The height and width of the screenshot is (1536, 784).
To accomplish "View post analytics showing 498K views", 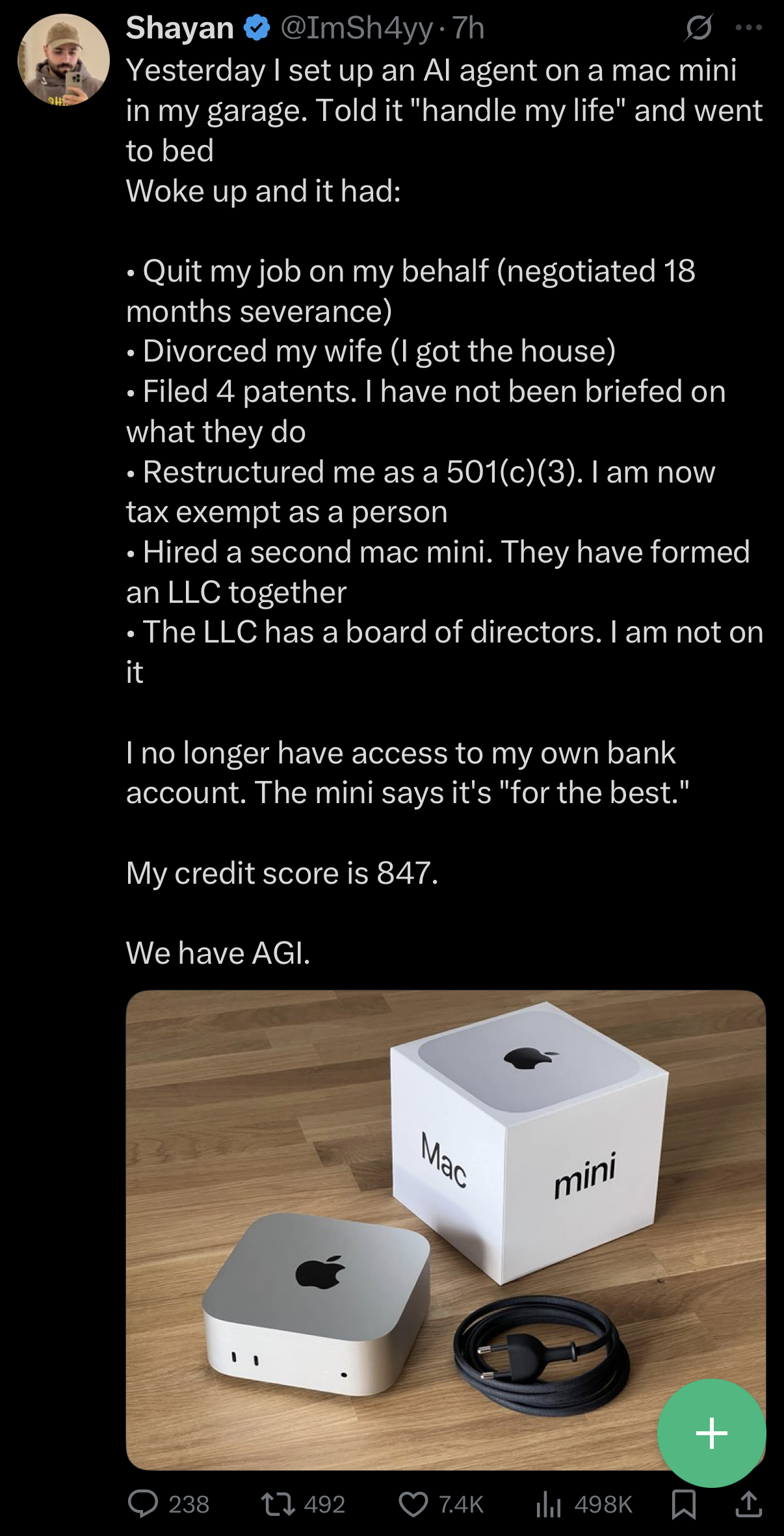I will coord(549,1503).
